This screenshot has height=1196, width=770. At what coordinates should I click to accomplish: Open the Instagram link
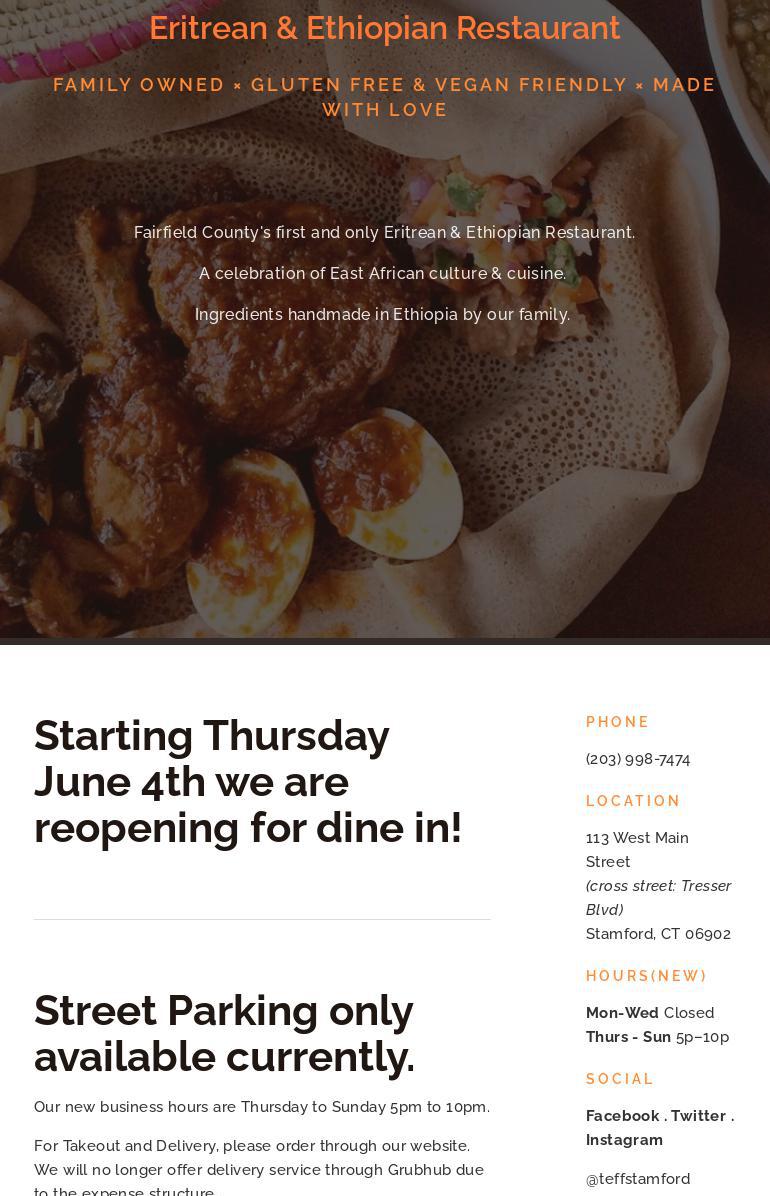pos(624,1140)
